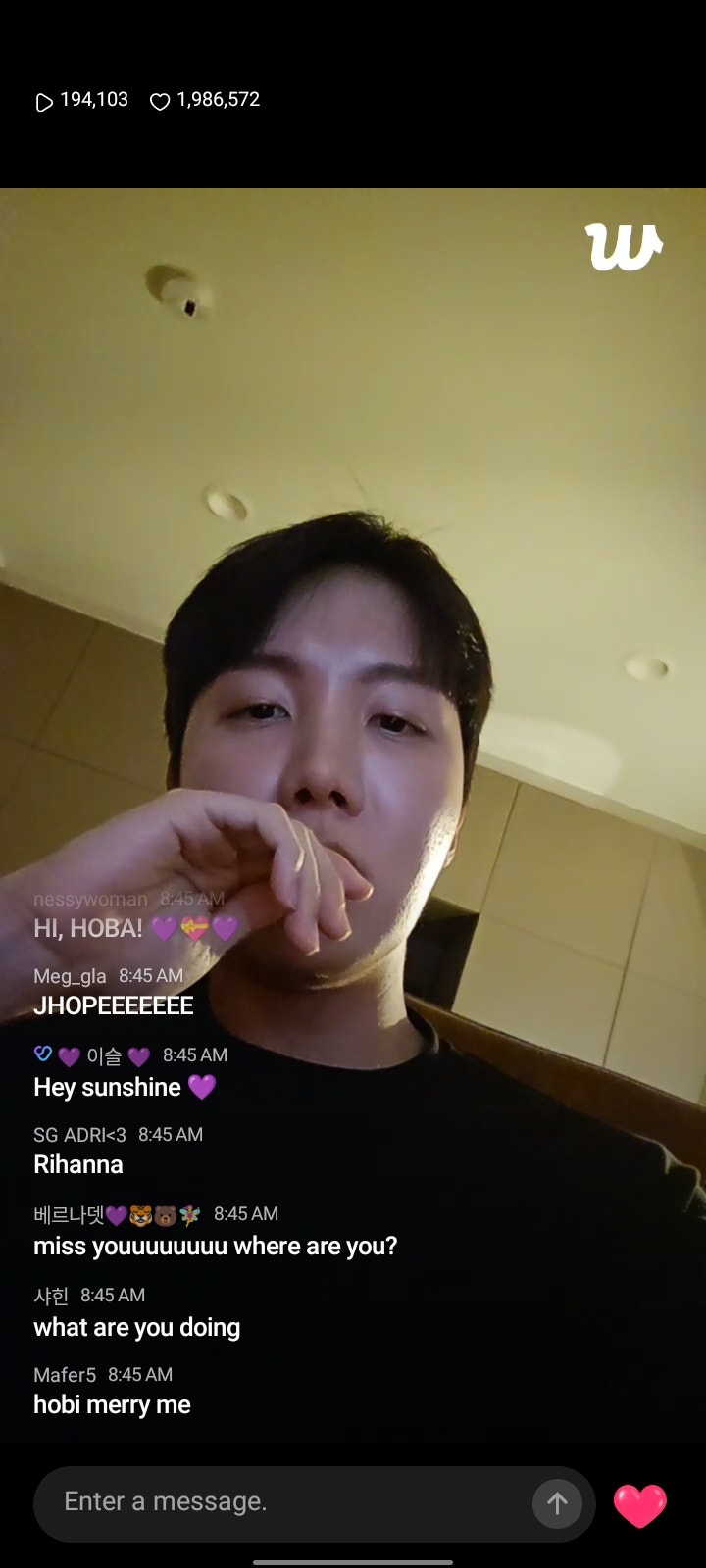The height and width of the screenshot is (1568, 706).
Task: Tap the heart emojis in the HI, HOBA message
Action: click(195, 926)
